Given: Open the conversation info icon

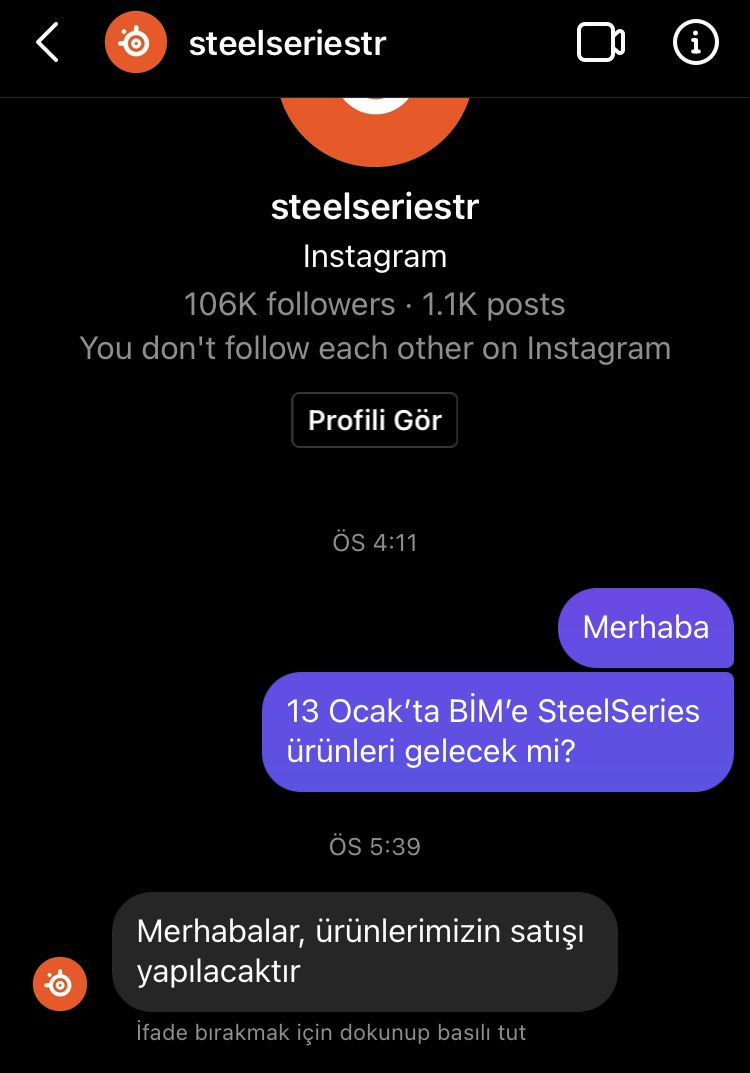Looking at the screenshot, I should (695, 43).
